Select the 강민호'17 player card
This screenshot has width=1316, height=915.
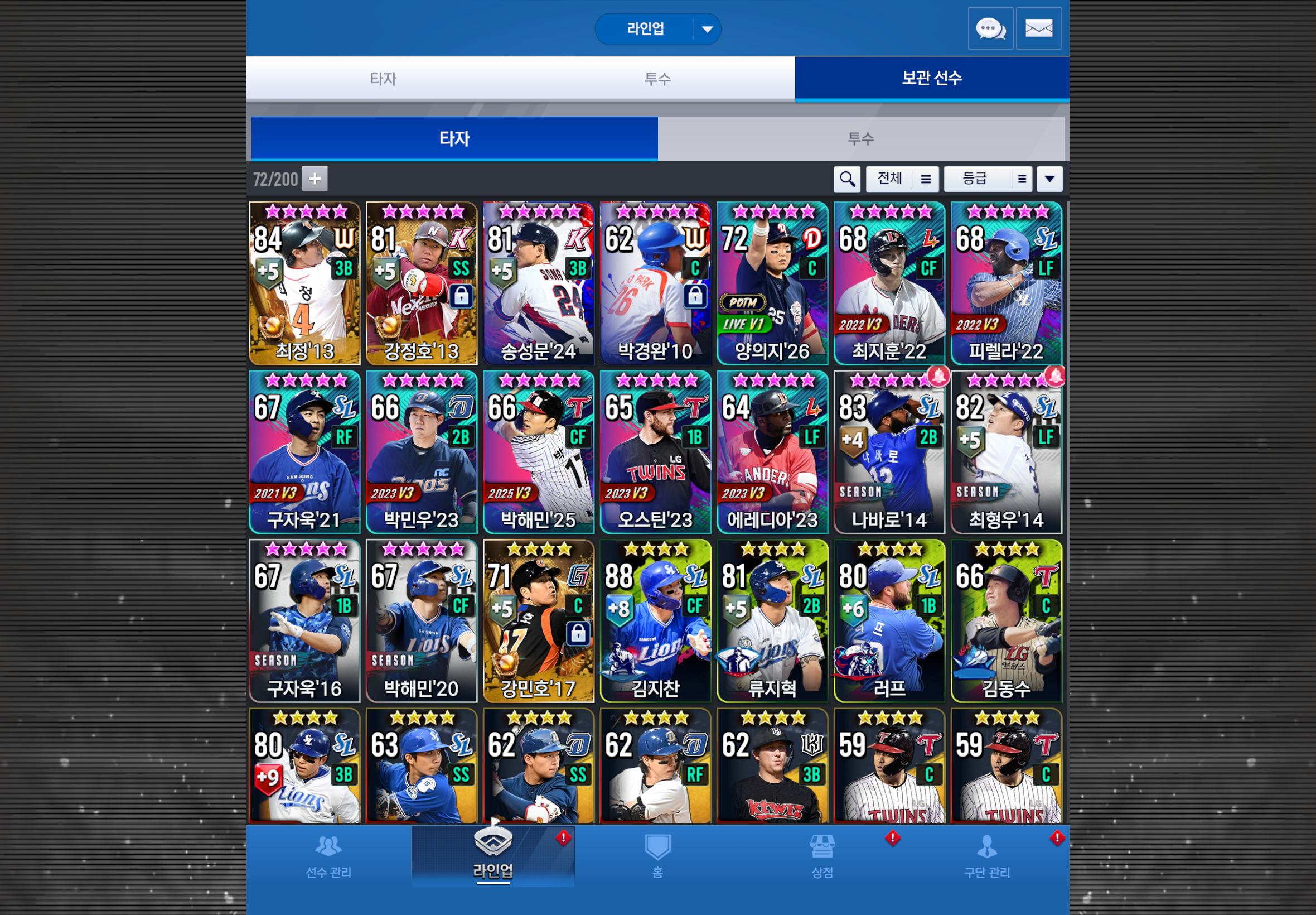click(x=538, y=620)
